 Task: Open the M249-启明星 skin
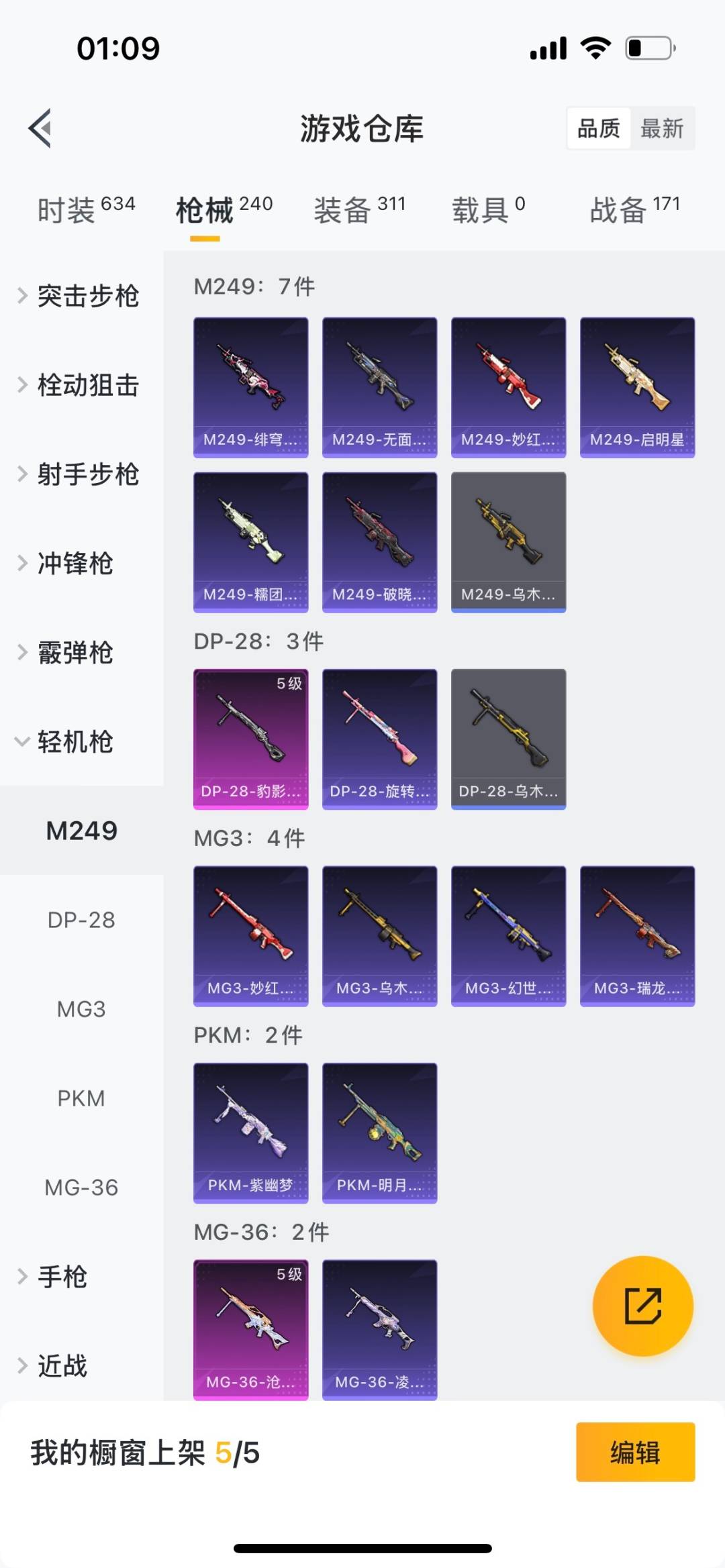pyautogui.click(x=637, y=387)
